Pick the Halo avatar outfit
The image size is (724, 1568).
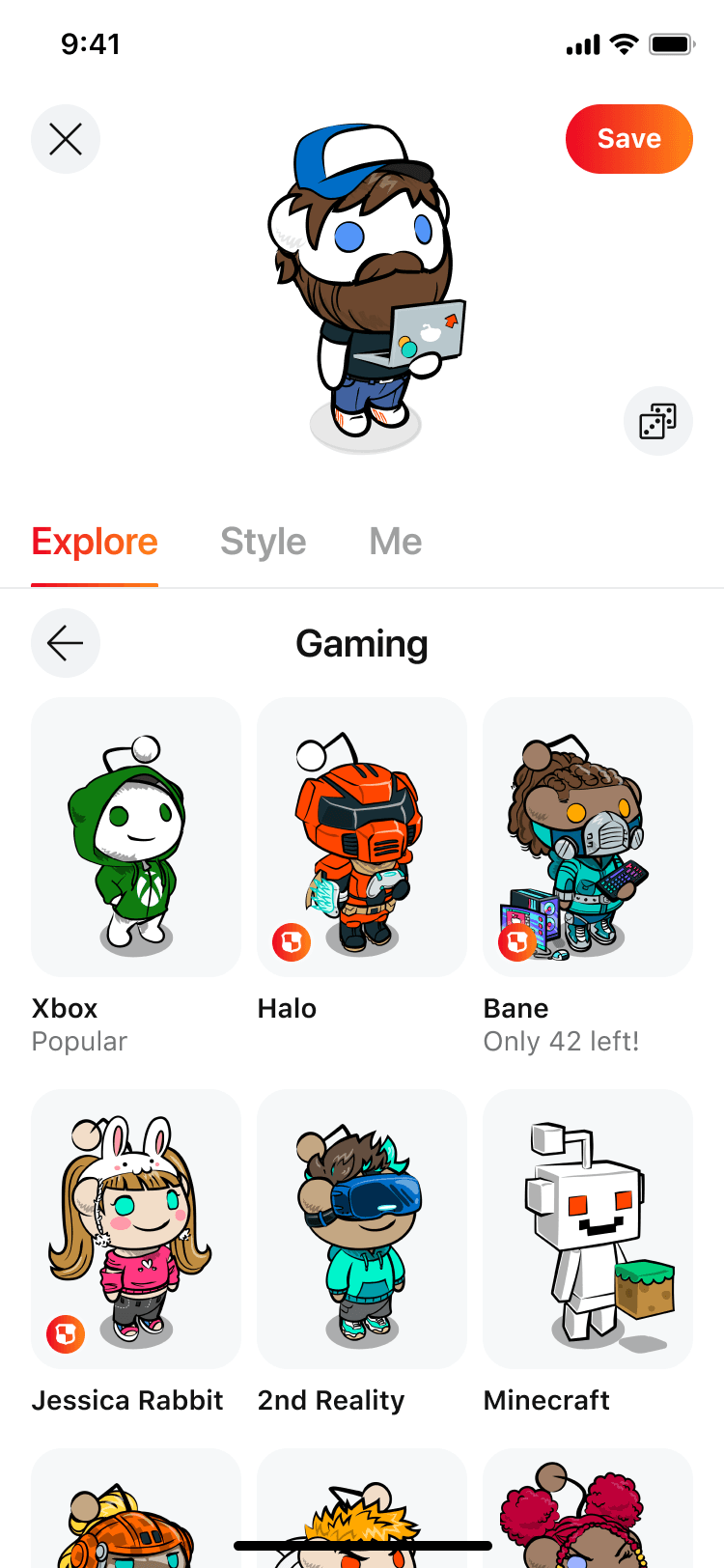(x=362, y=837)
